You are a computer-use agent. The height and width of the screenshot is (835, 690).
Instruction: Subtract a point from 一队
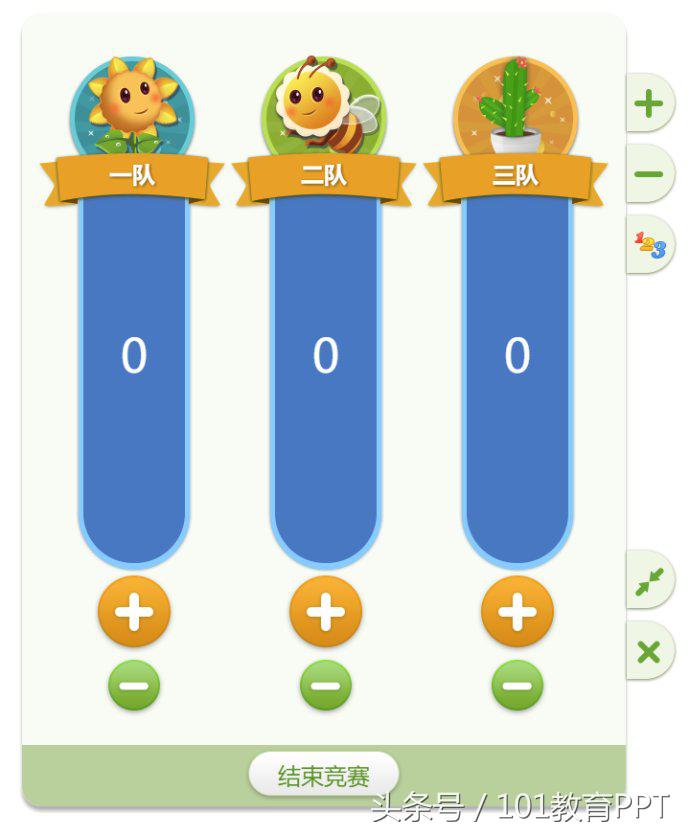134,685
